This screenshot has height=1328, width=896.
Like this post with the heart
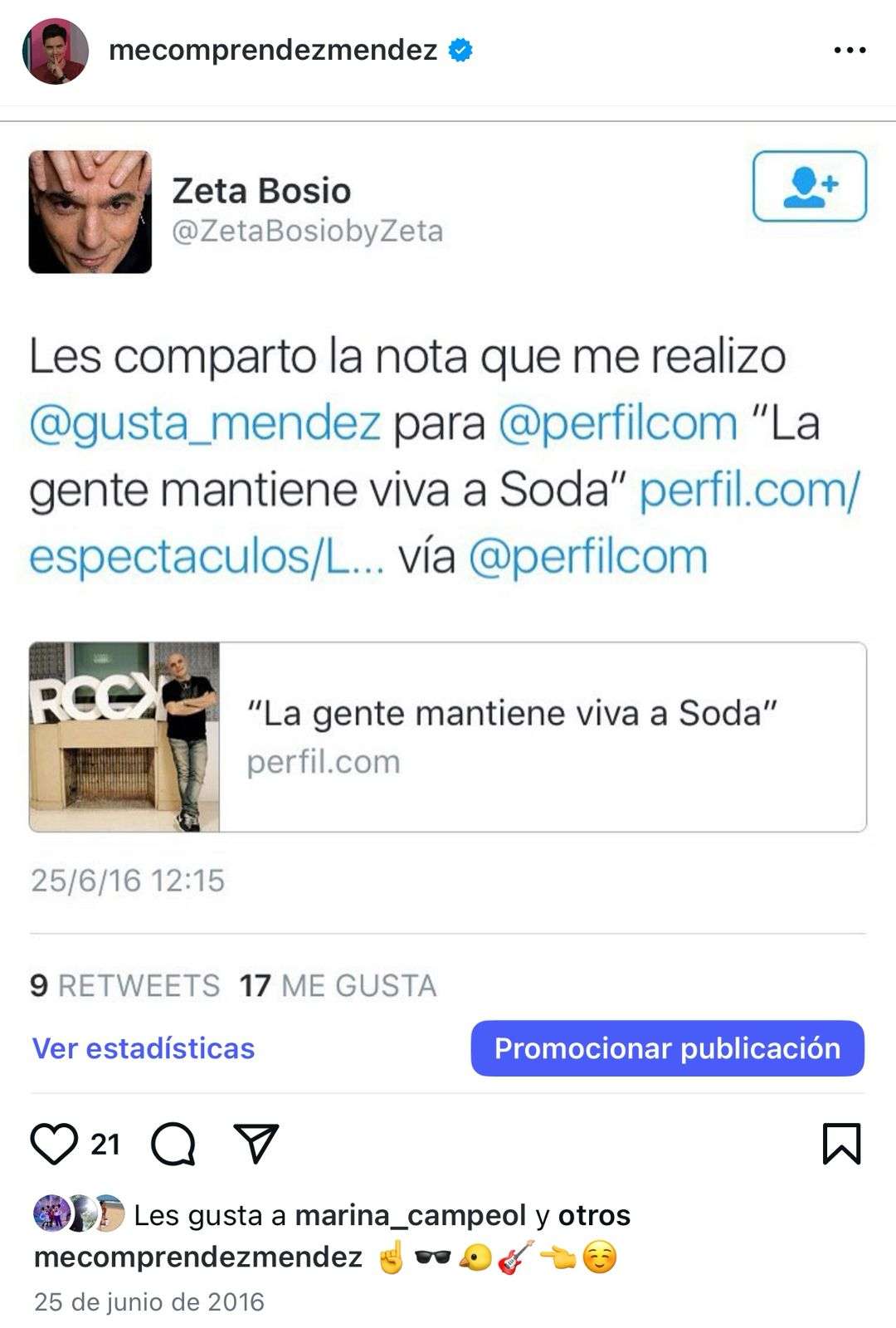click(54, 1144)
